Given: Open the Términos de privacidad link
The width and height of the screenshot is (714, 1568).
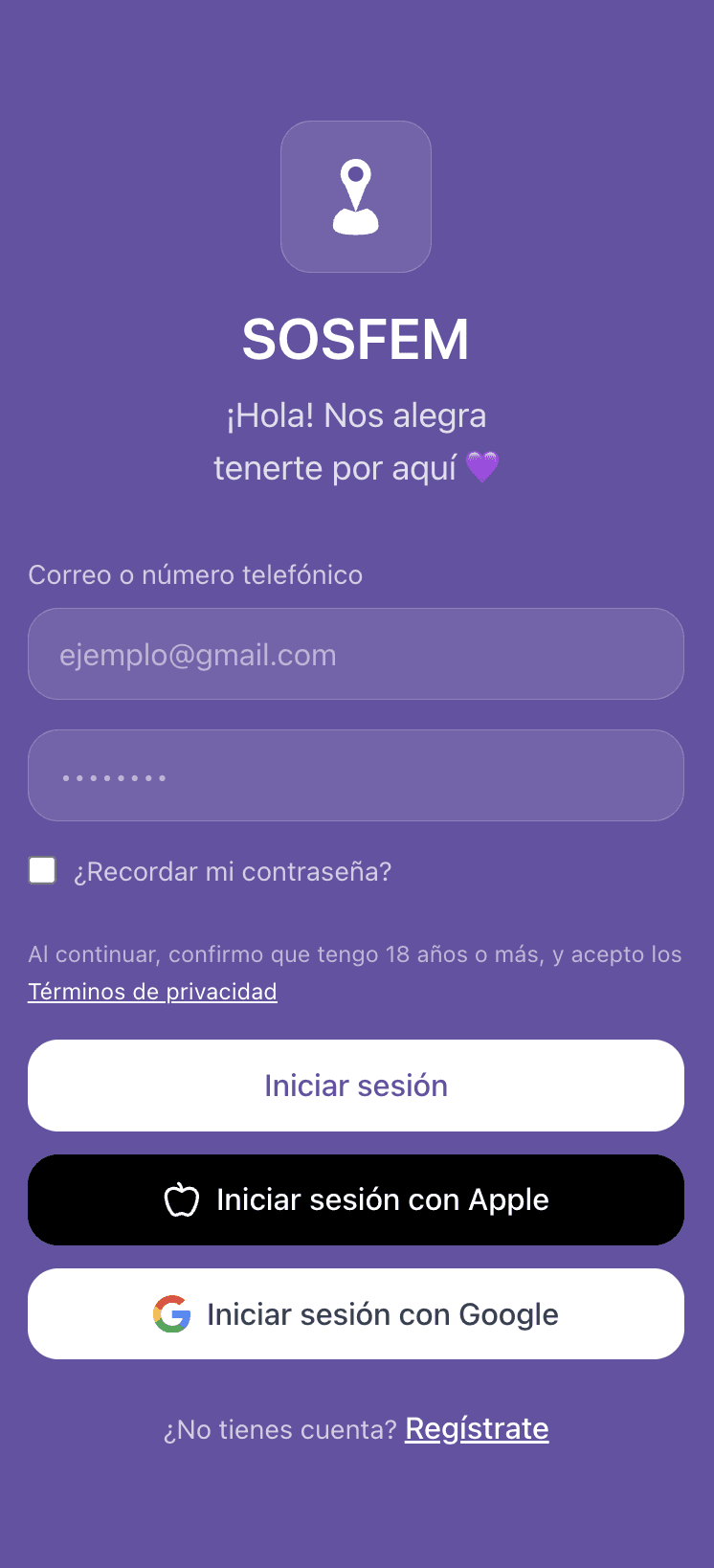Looking at the screenshot, I should pos(152,992).
